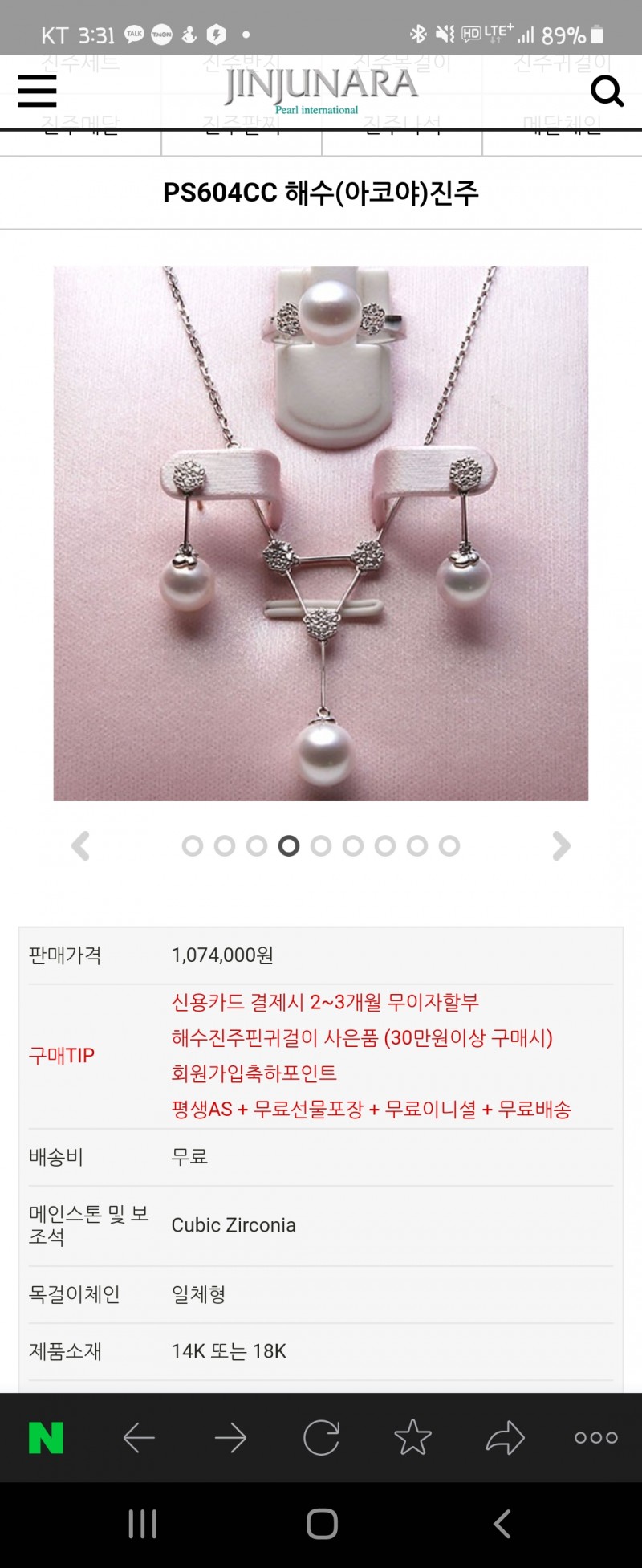
Task: Bookmark this page with the star
Action: tap(413, 1437)
